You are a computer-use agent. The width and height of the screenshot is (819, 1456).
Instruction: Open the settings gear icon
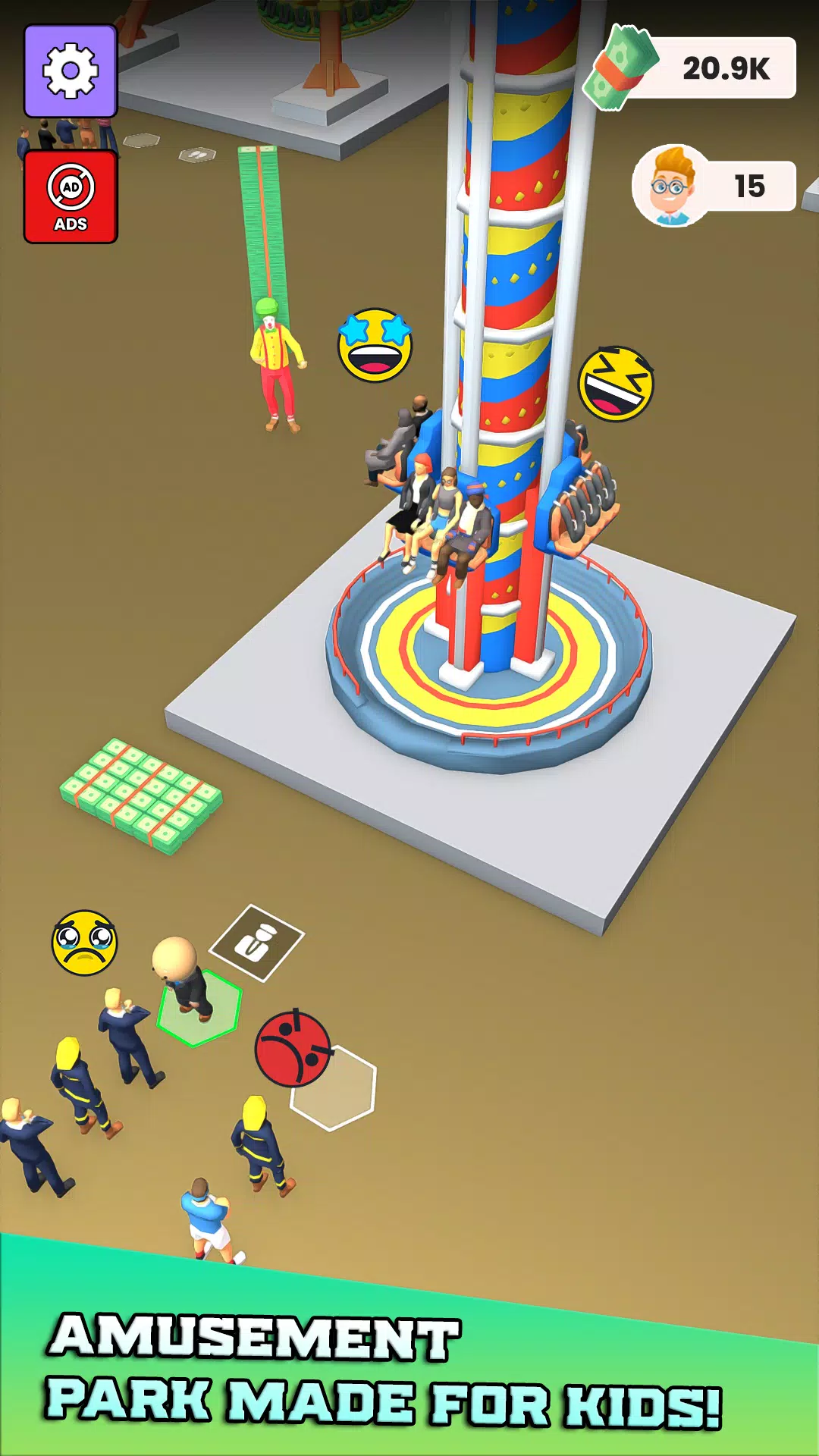(70, 68)
